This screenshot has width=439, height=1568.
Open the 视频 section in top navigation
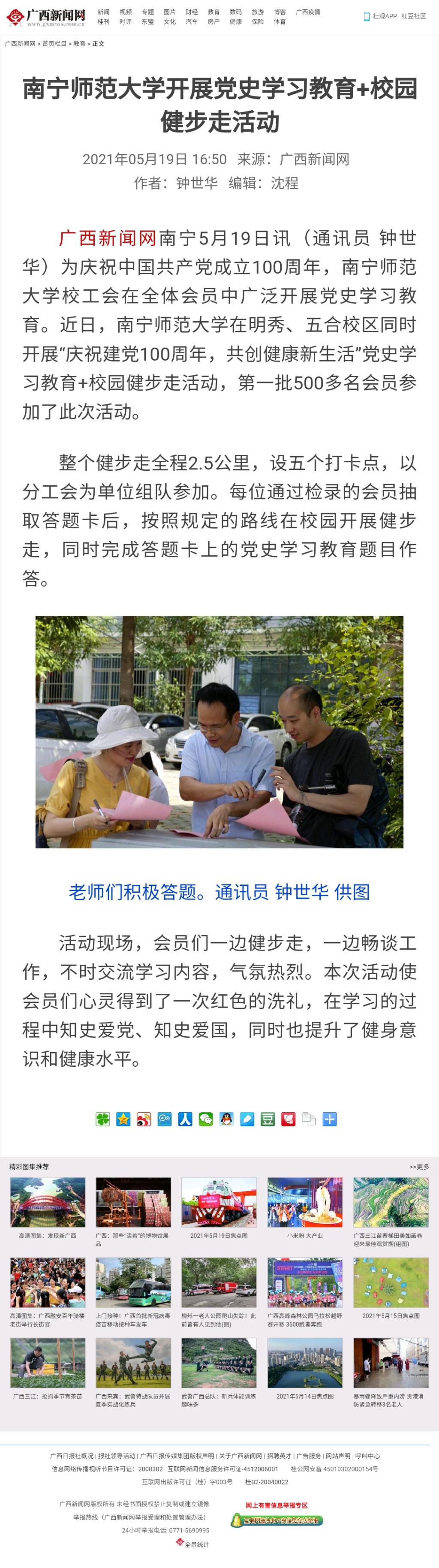[126, 12]
